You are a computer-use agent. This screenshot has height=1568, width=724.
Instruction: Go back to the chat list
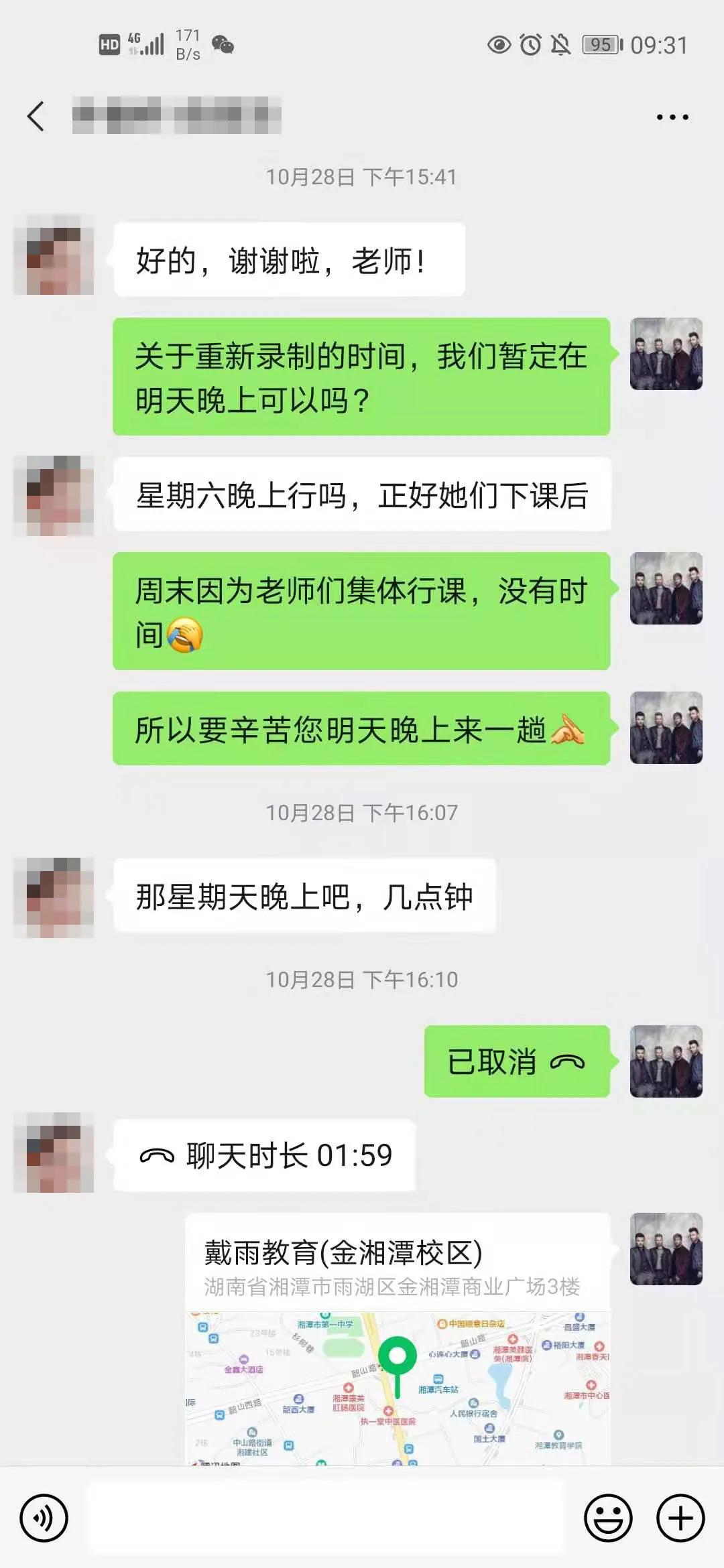36,117
